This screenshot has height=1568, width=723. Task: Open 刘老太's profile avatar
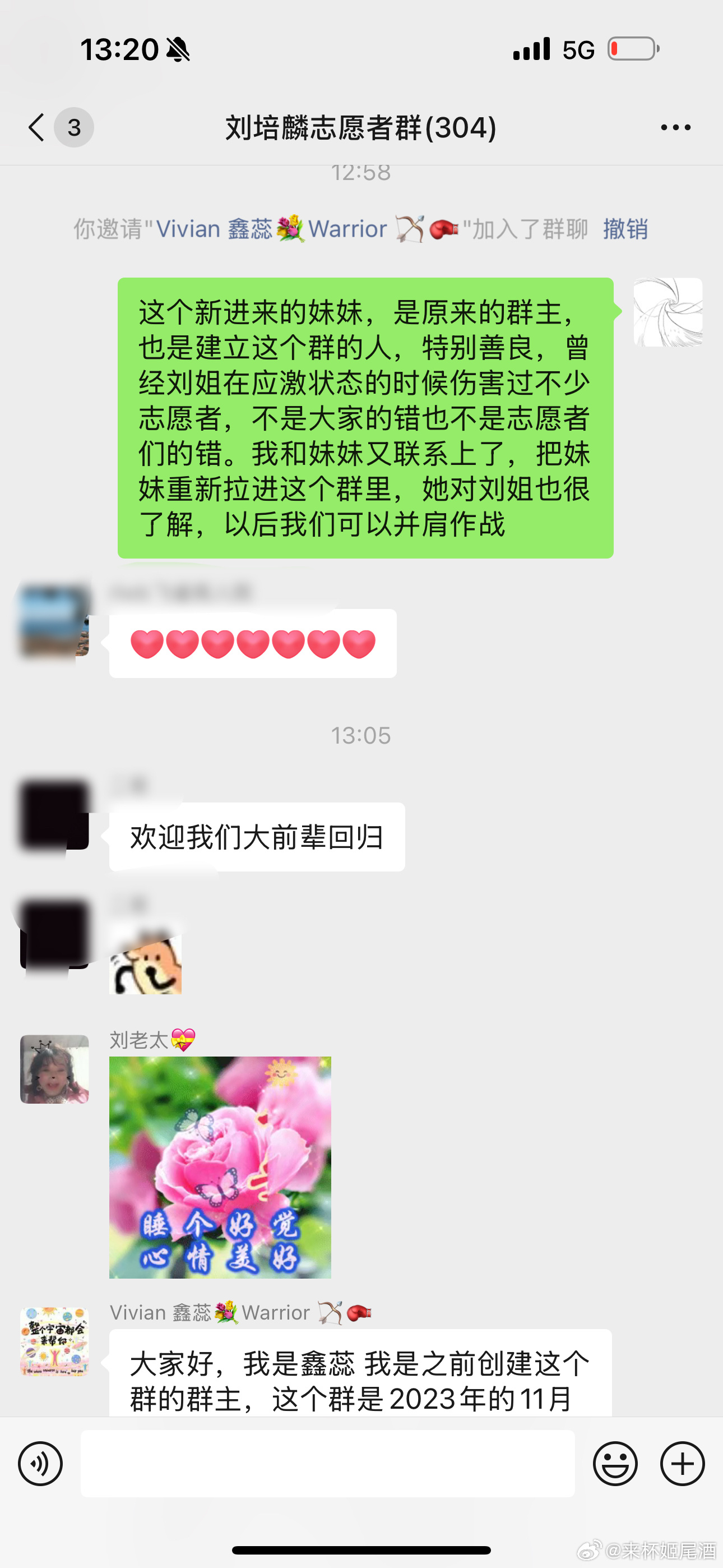click(54, 1069)
